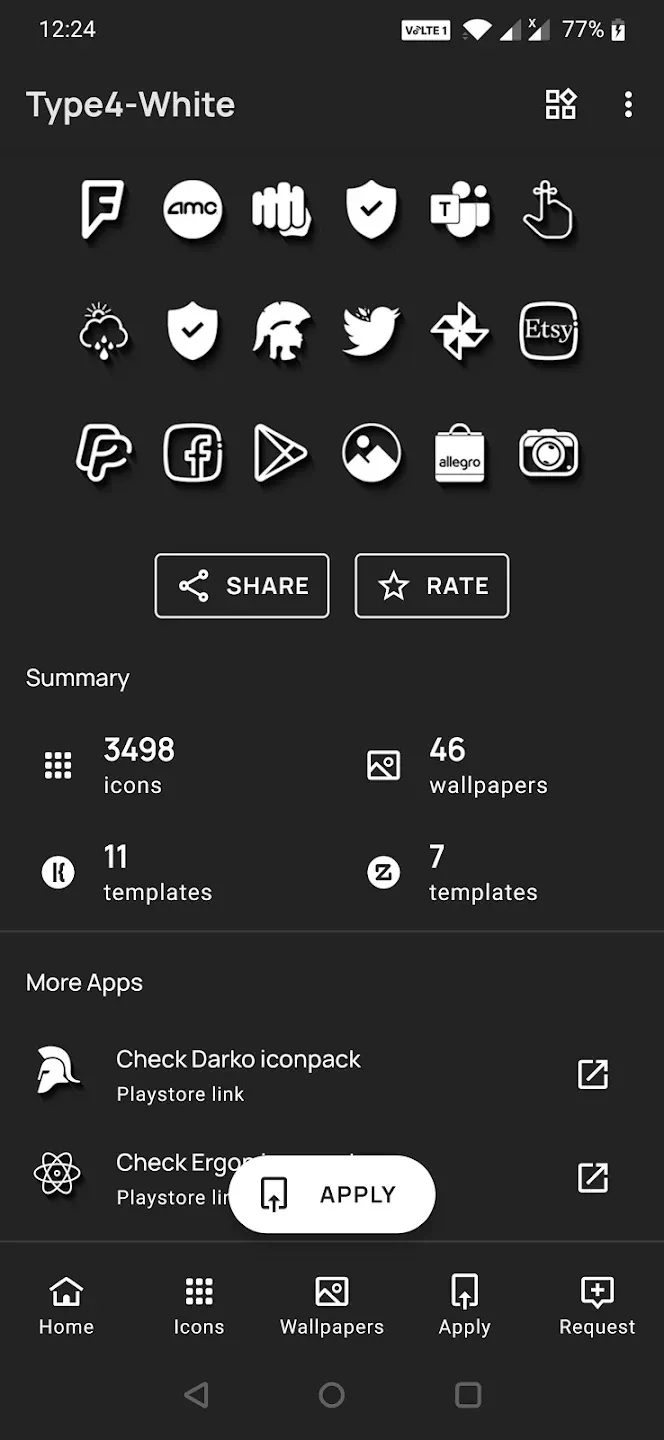The width and height of the screenshot is (664, 1440).
Task: Open the Check Ergon Playstore link icon
Action: coord(593,1178)
